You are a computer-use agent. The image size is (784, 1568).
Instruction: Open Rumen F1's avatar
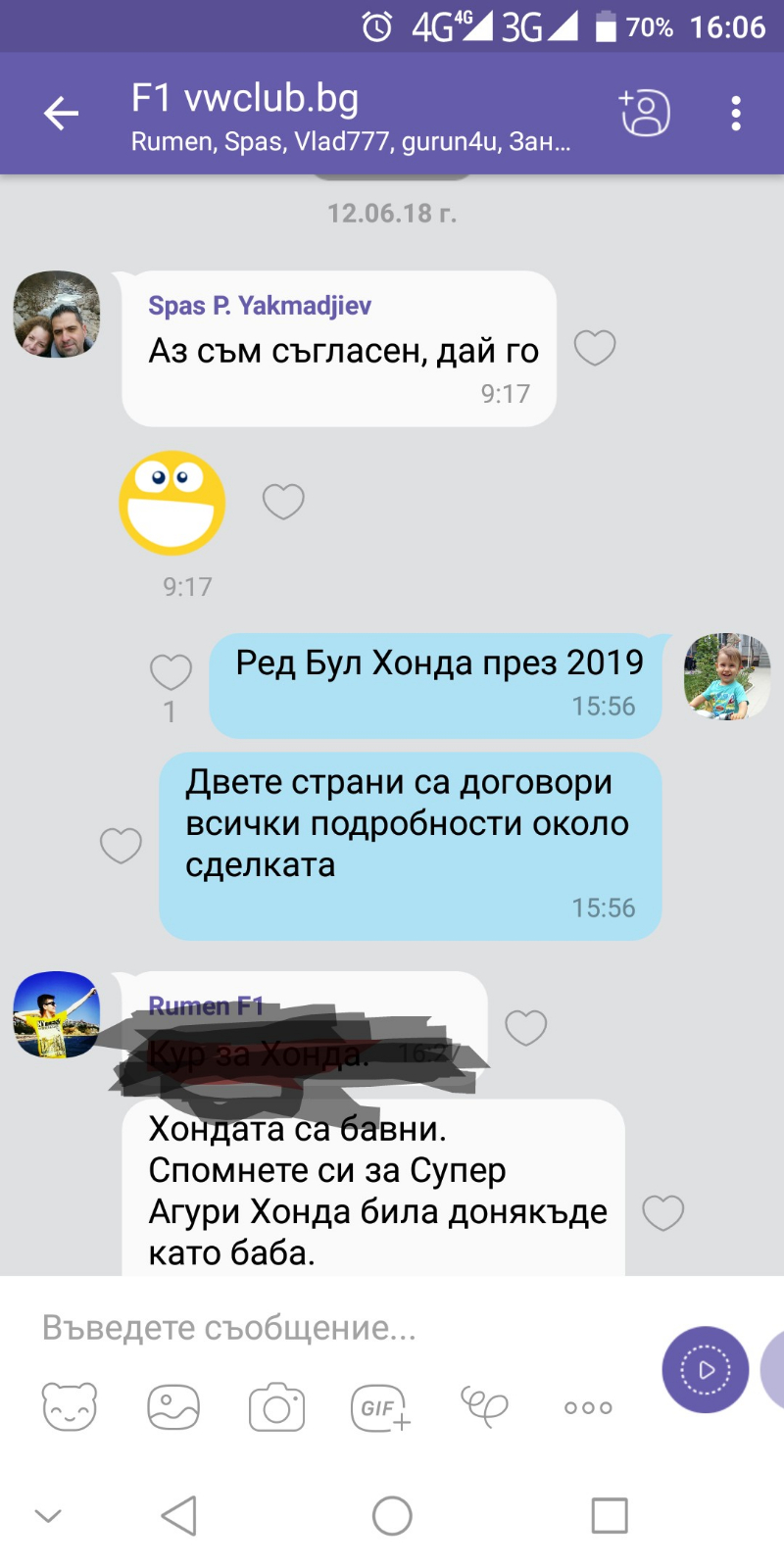(x=57, y=1014)
